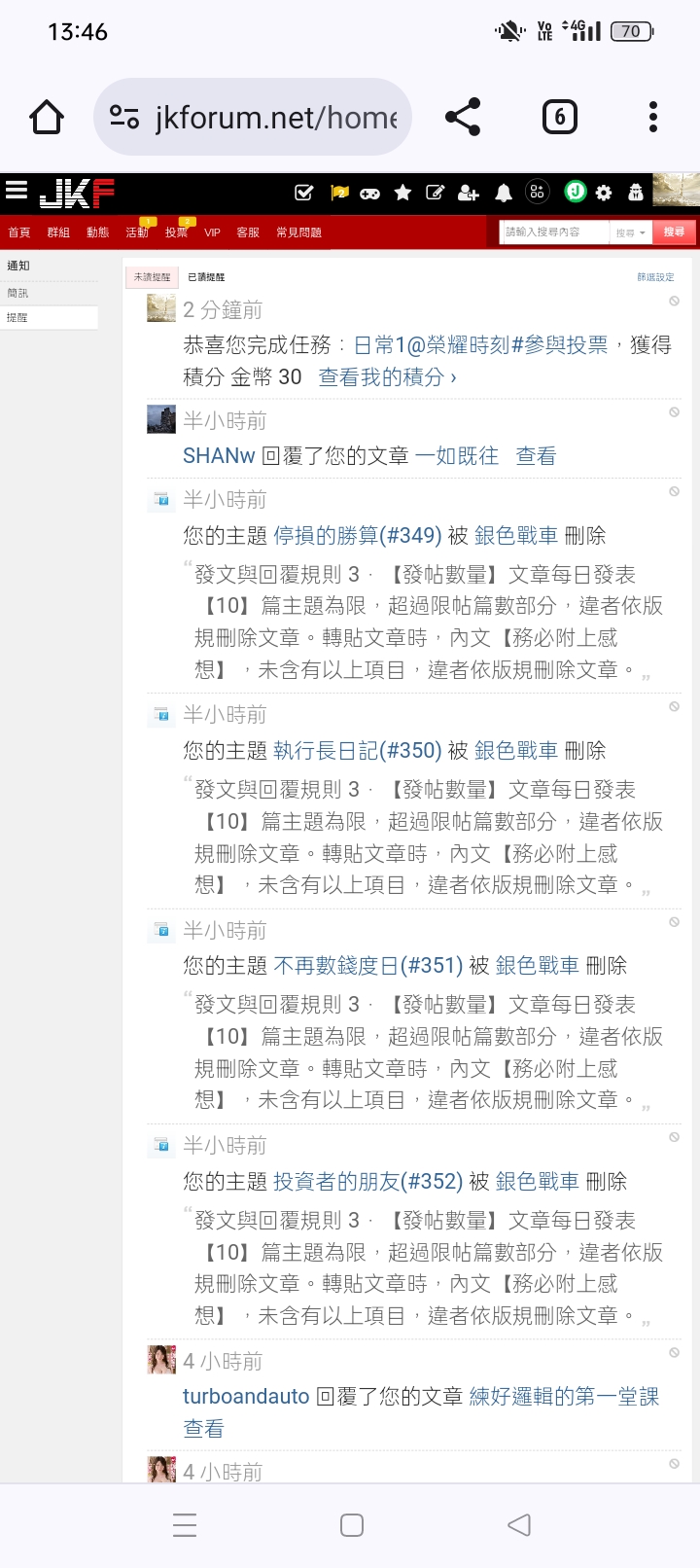Share this page from the browser toolbar
Screen dimensions: 700x1568
point(463,118)
